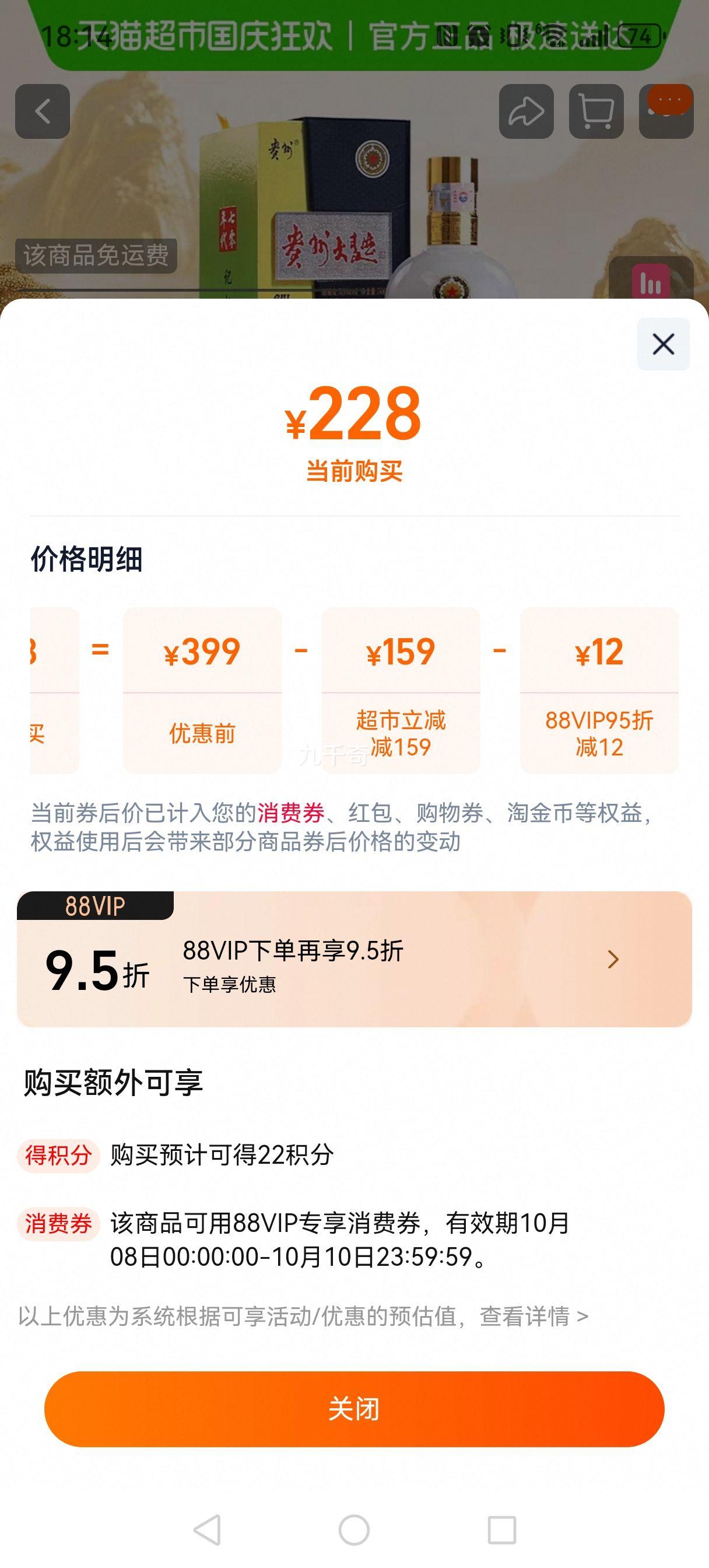Share this product

point(526,111)
